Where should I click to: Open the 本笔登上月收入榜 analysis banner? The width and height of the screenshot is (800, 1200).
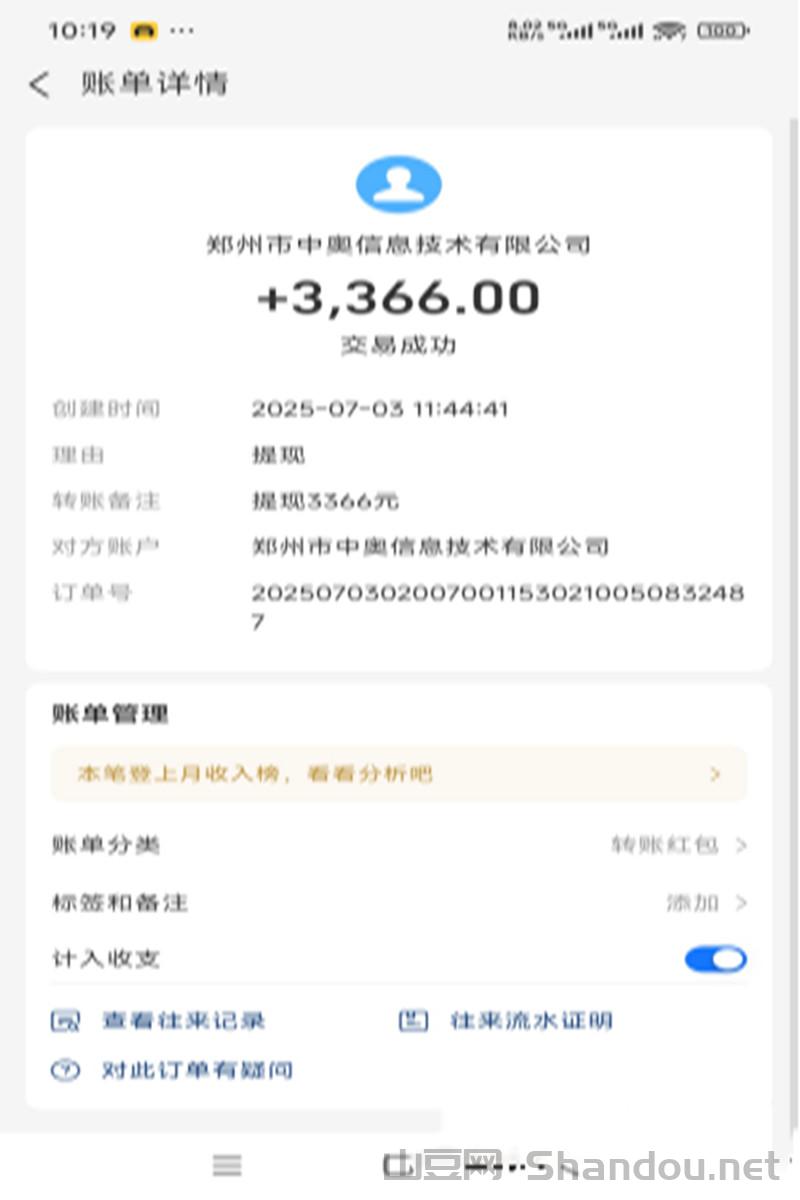tap(398, 774)
